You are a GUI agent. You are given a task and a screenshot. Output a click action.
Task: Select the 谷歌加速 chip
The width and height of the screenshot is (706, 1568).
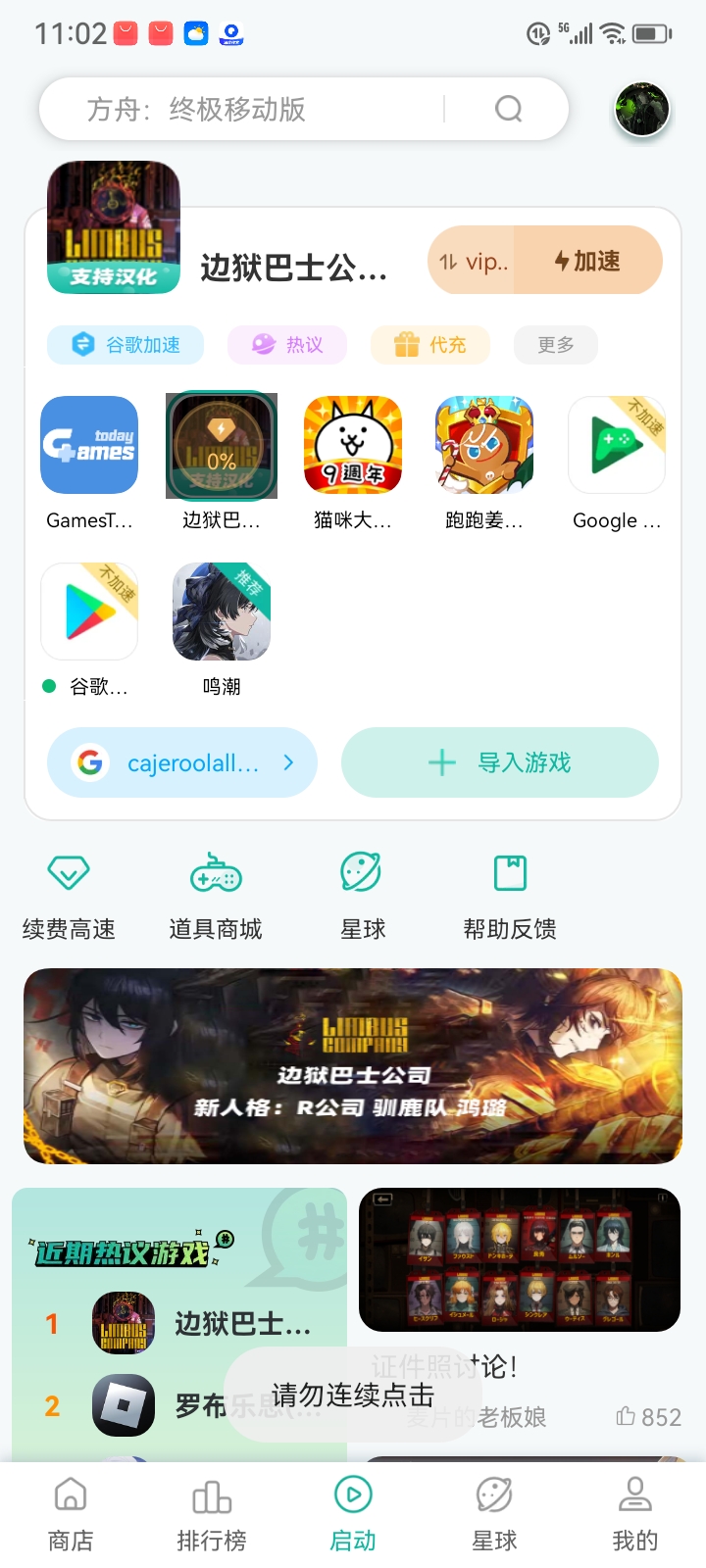(x=126, y=345)
